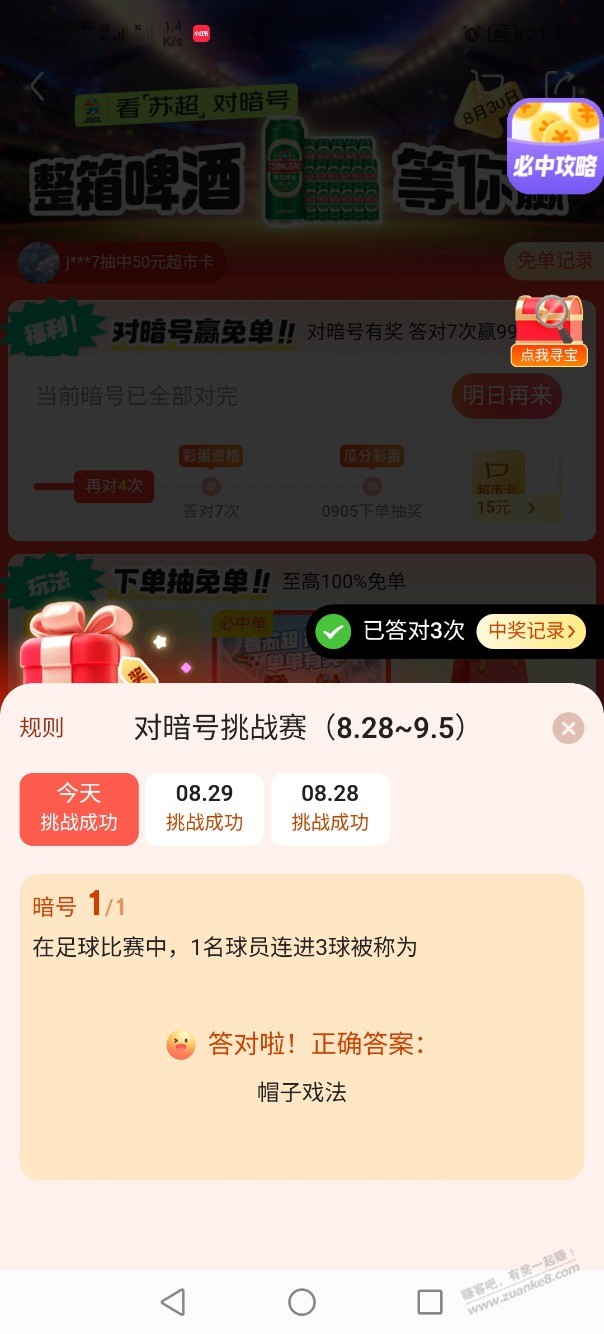View 免单记录 free order records
The height and width of the screenshot is (1334, 604).
[554, 261]
